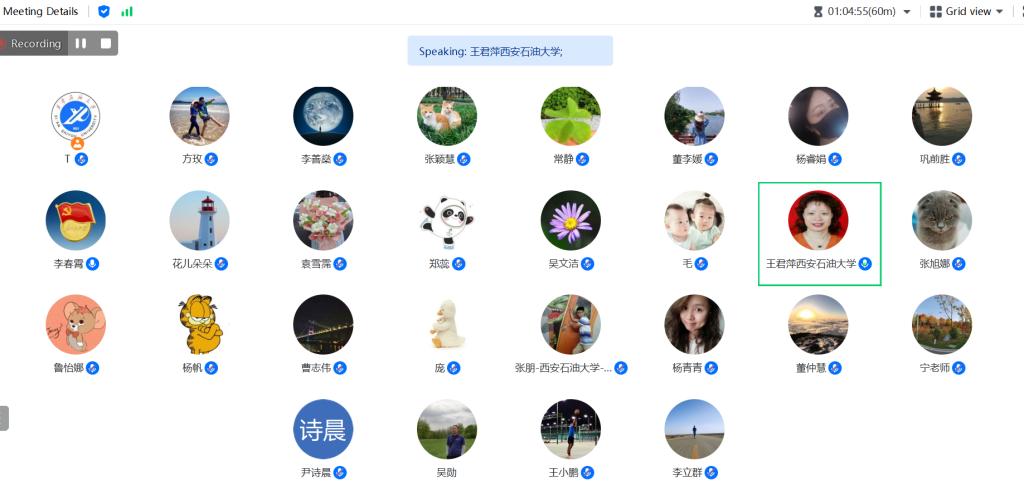Select participant 郑筱 with panda avatar
This screenshot has width=1024, height=491.
pos(446,221)
